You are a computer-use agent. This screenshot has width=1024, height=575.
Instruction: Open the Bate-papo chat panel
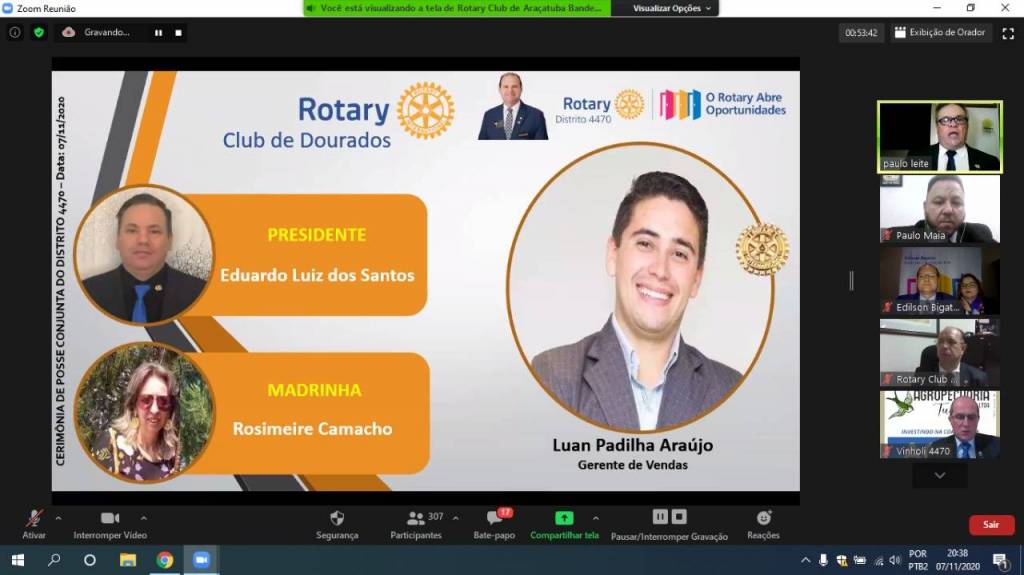pos(494,523)
